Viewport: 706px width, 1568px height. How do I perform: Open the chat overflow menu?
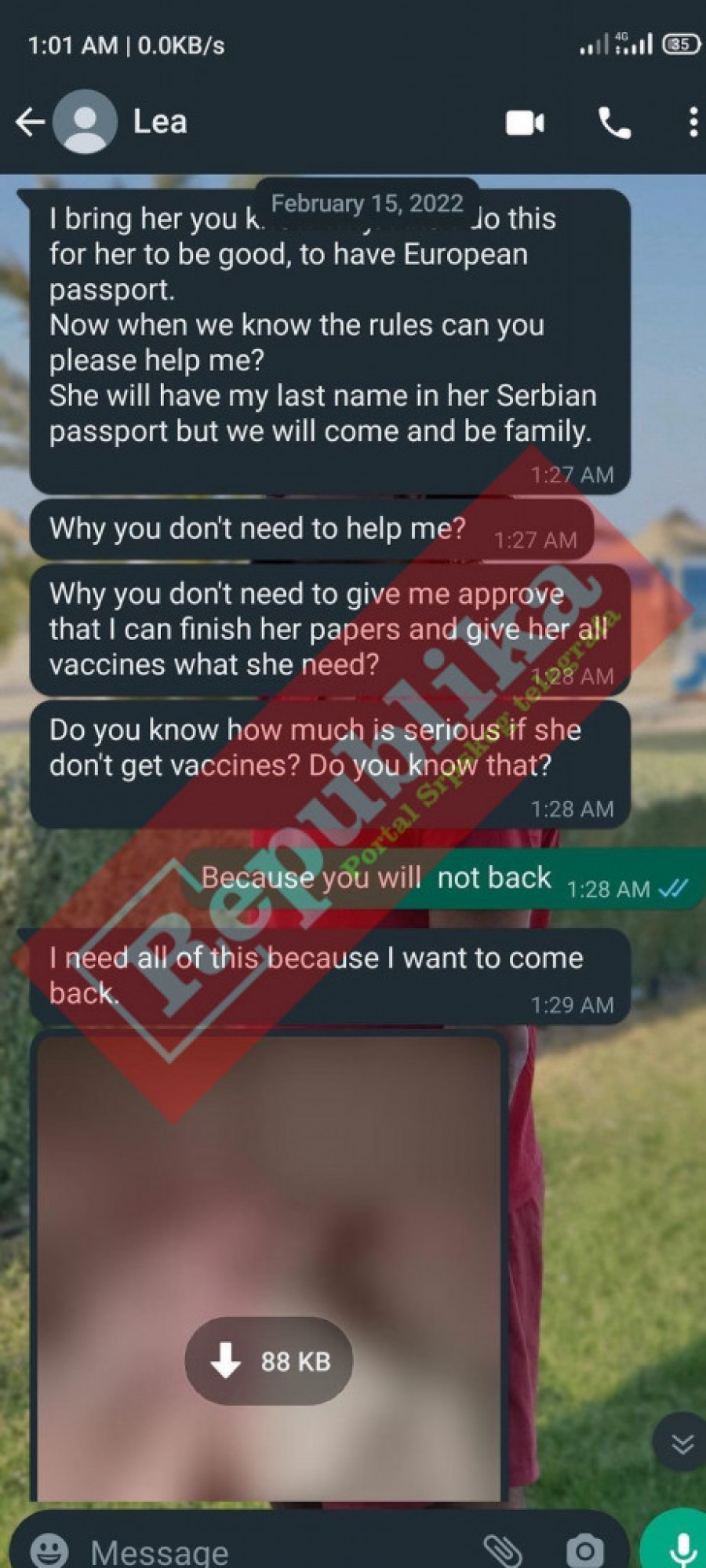click(x=692, y=123)
